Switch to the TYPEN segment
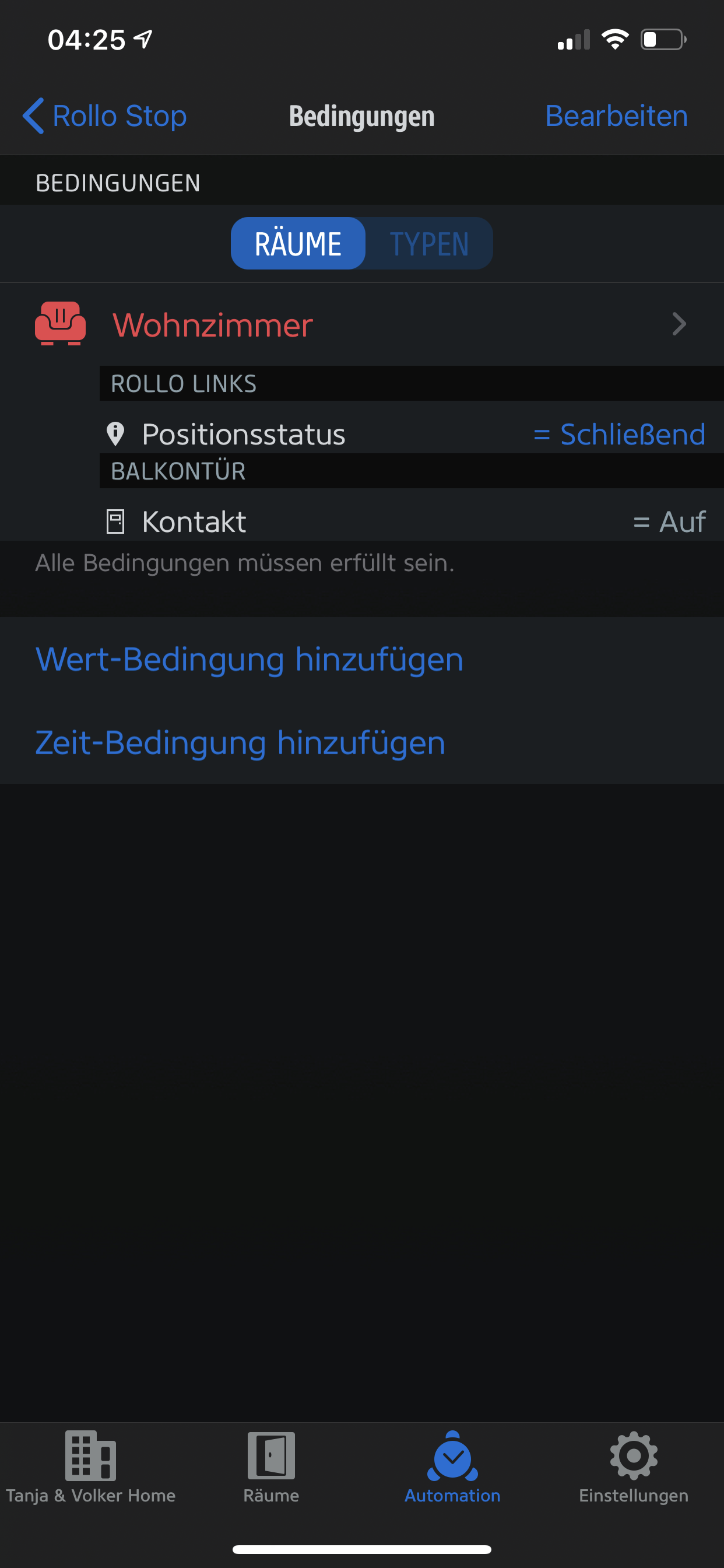Screen dimensions: 724x1568 (429, 243)
